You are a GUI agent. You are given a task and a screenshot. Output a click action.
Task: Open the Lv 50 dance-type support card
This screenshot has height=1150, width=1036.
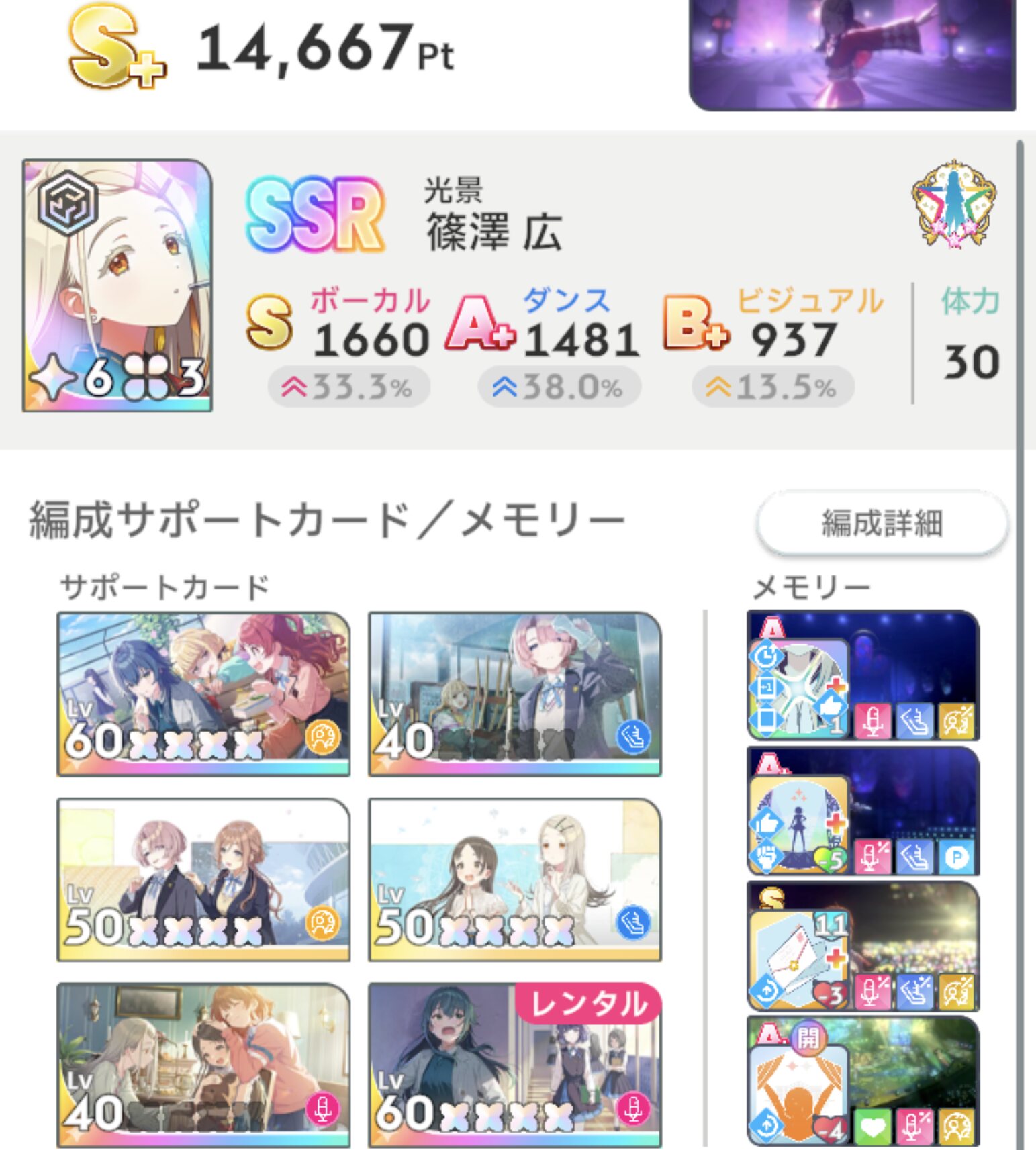point(514,879)
